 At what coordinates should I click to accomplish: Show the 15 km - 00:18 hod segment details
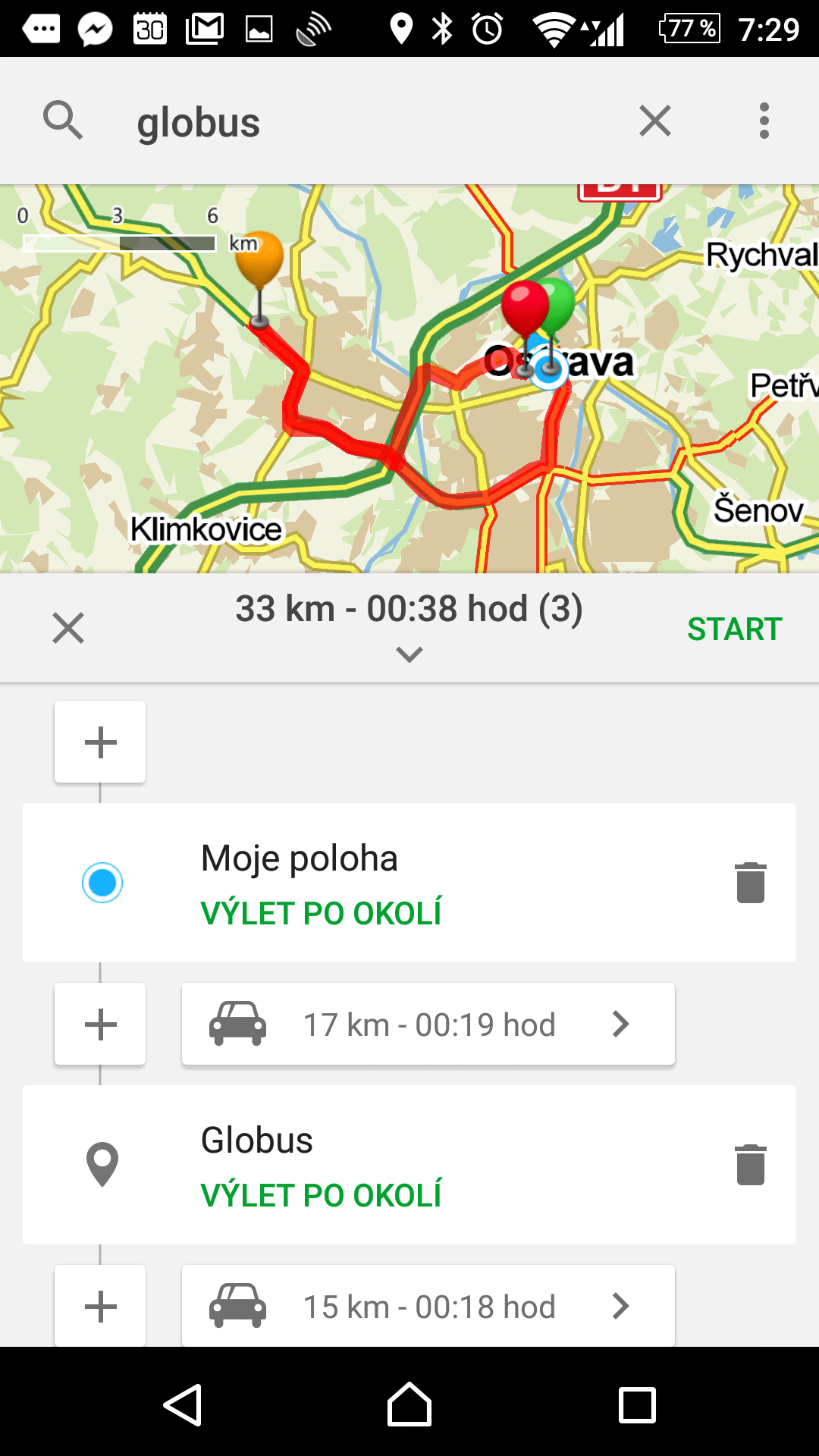click(x=428, y=1306)
